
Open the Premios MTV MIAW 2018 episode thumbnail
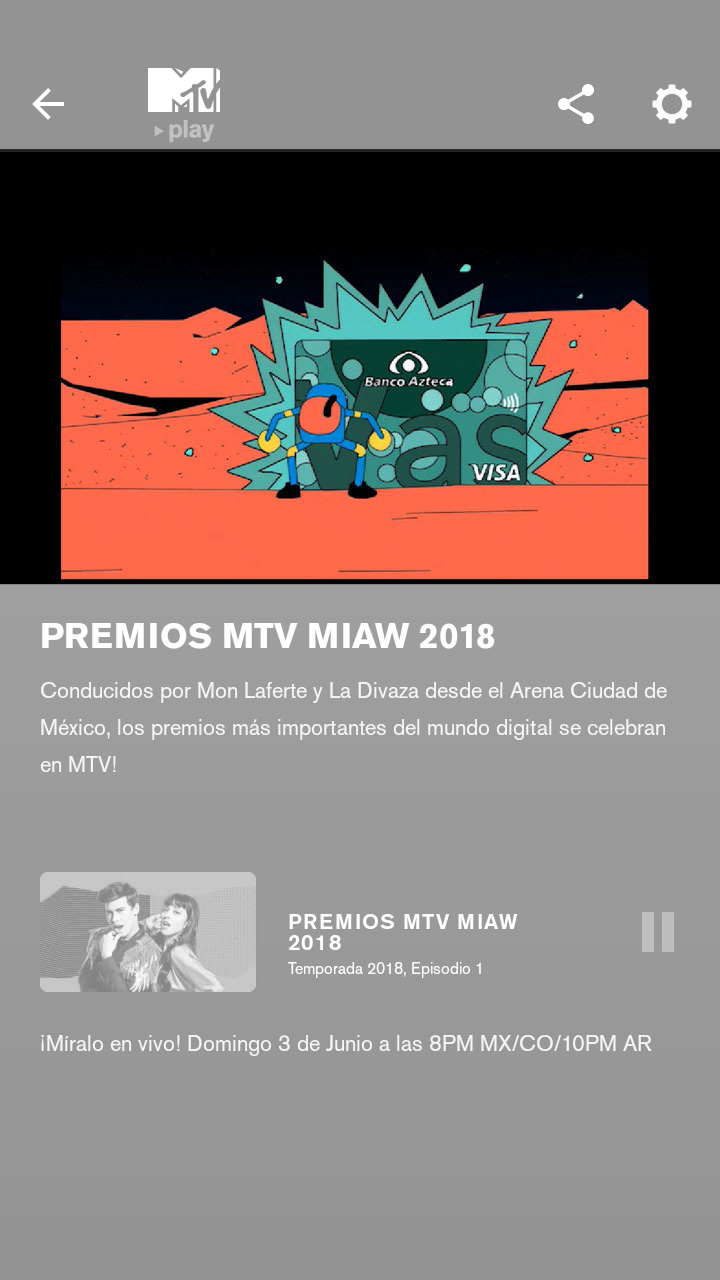148,932
